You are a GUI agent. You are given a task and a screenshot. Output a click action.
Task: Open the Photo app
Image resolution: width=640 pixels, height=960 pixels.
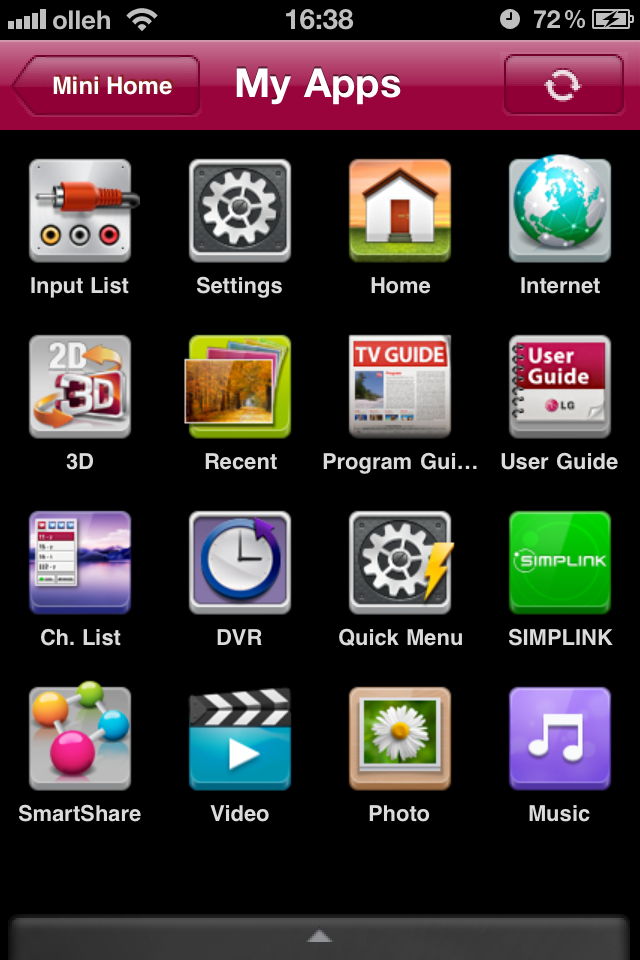tap(400, 739)
